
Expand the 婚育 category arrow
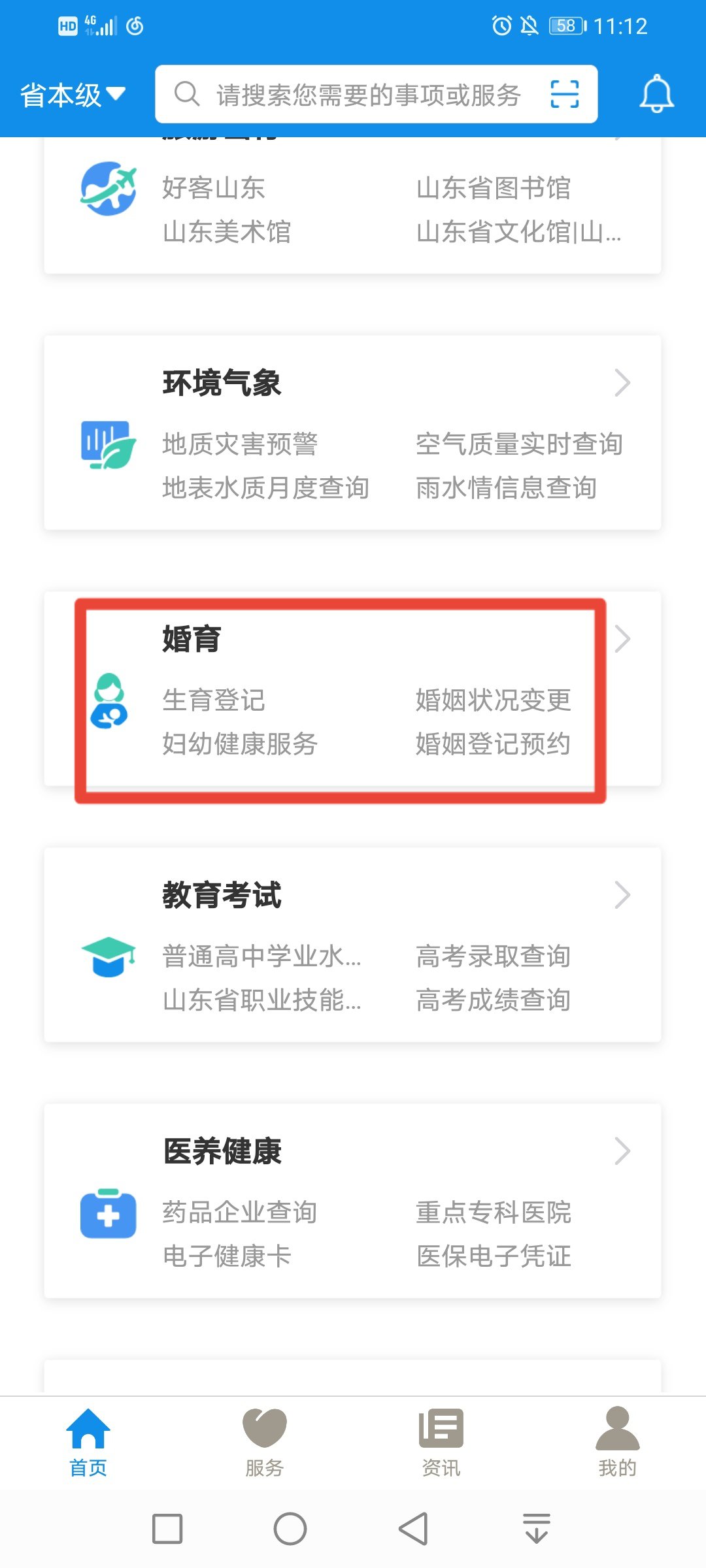pos(622,639)
